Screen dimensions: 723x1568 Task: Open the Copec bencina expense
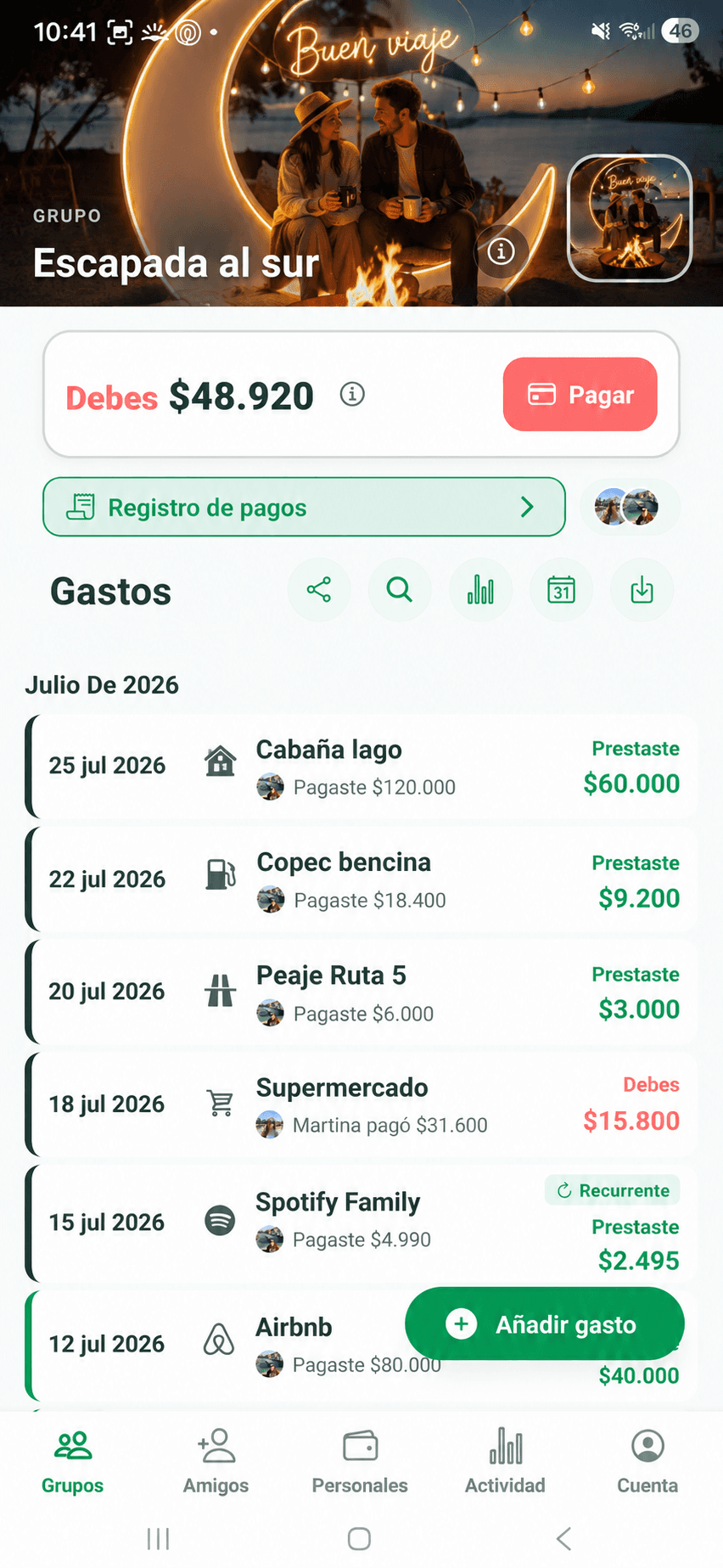click(361, 880)
